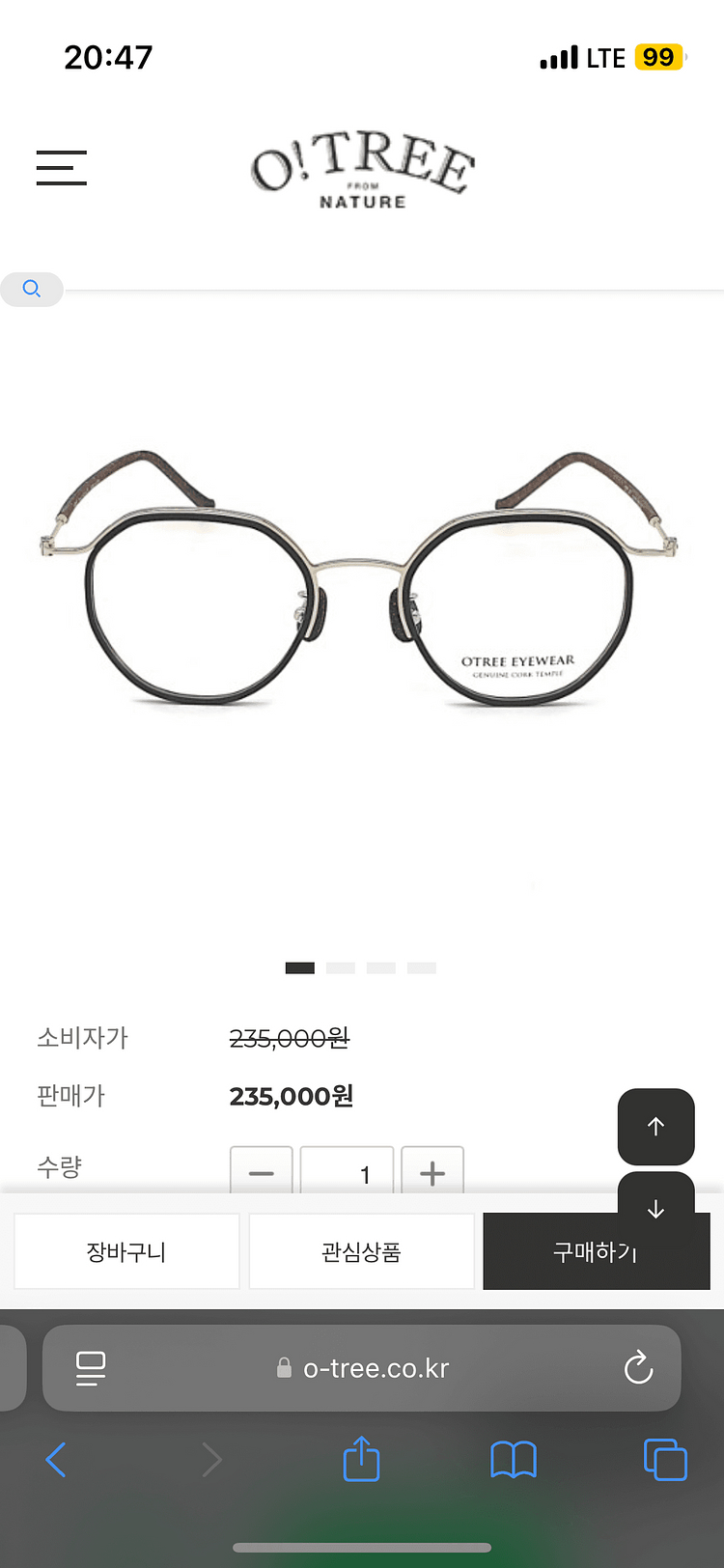Open Safari page settings menu icon
Image resolution: width=724 pixels, height=1568 pixels.
tap(91, 1368)
